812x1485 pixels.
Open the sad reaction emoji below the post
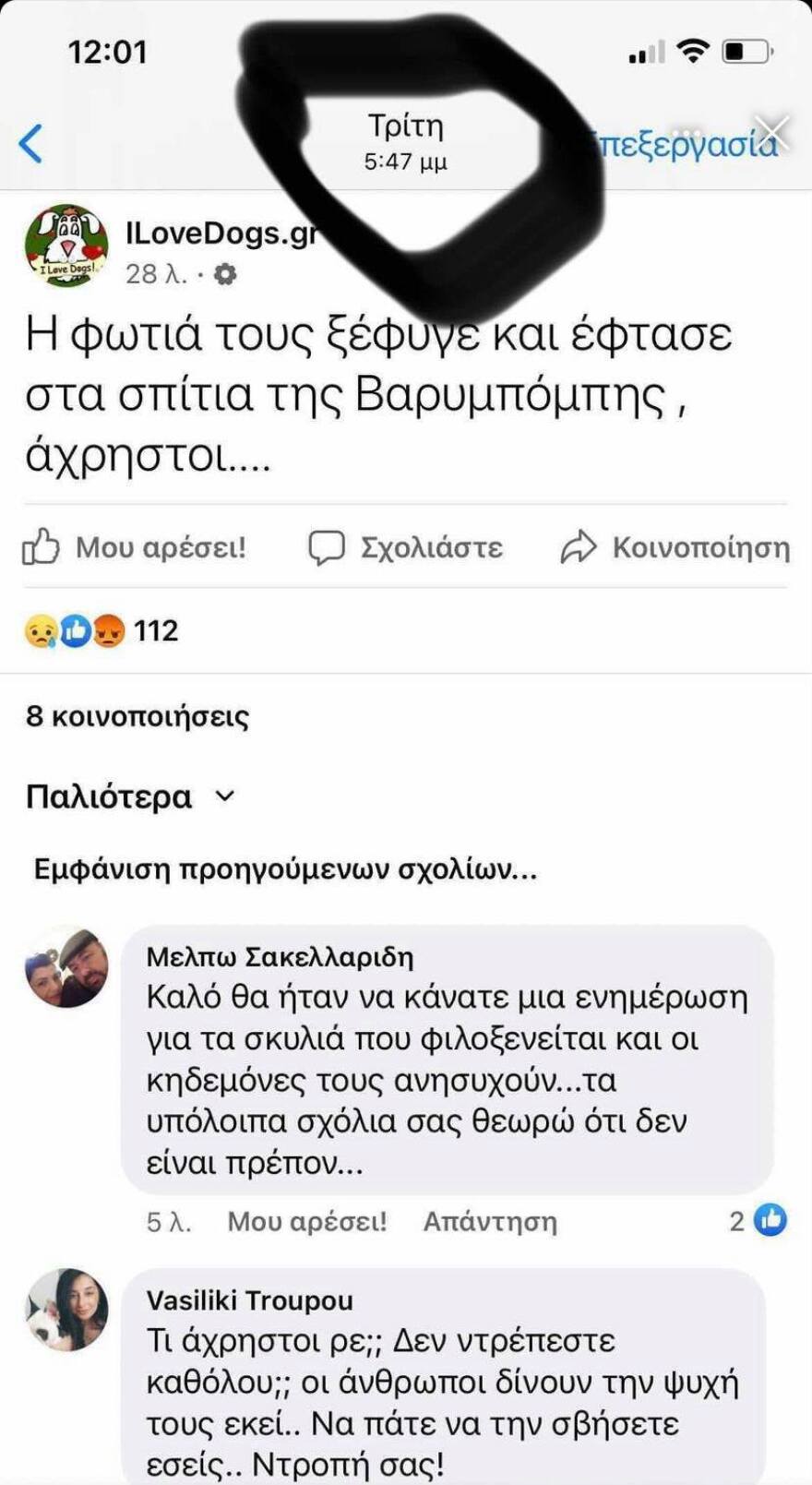pyautogui.click(x=42, y=630)
